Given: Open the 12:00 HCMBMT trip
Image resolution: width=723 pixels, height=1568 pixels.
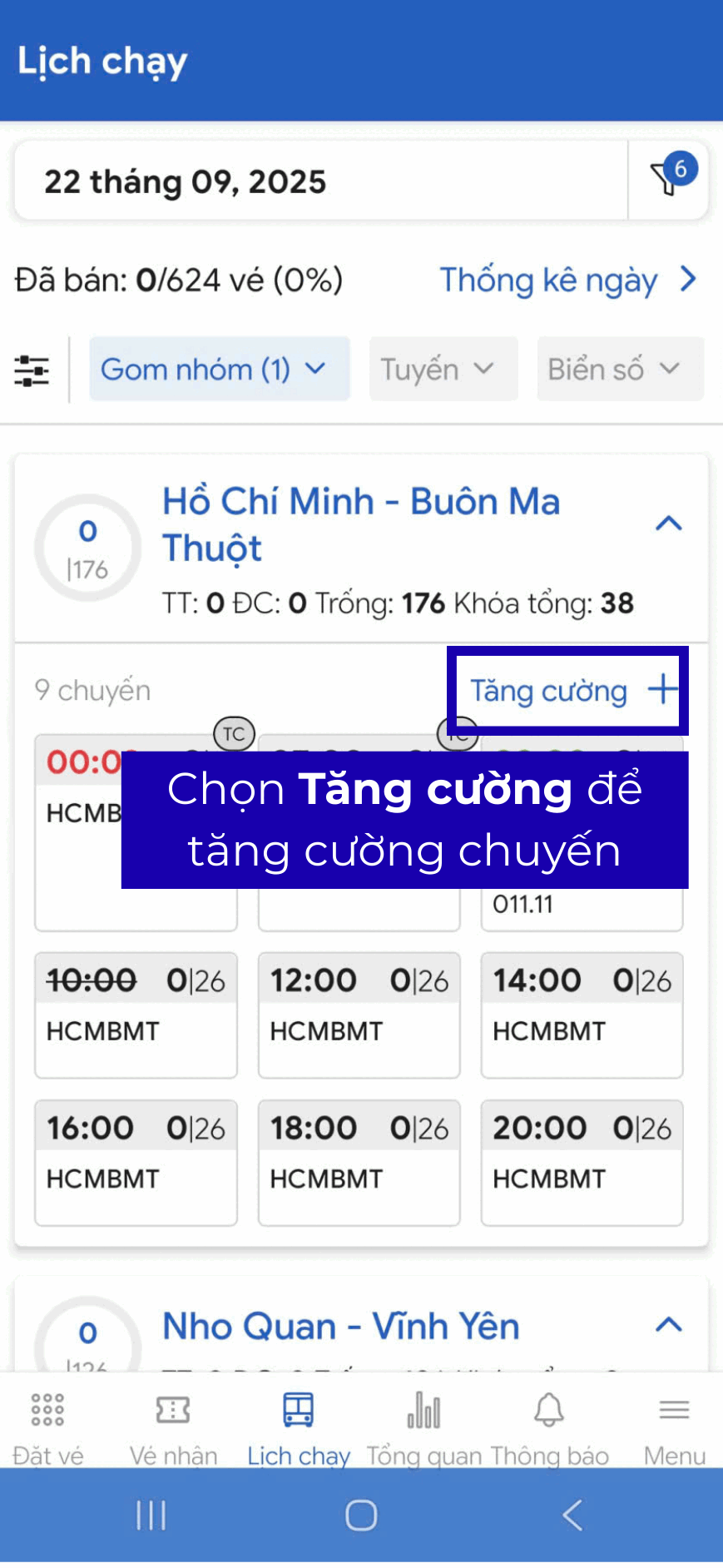Looking at the screenshot, I should pyautogui.click(x=359, y=1015).
